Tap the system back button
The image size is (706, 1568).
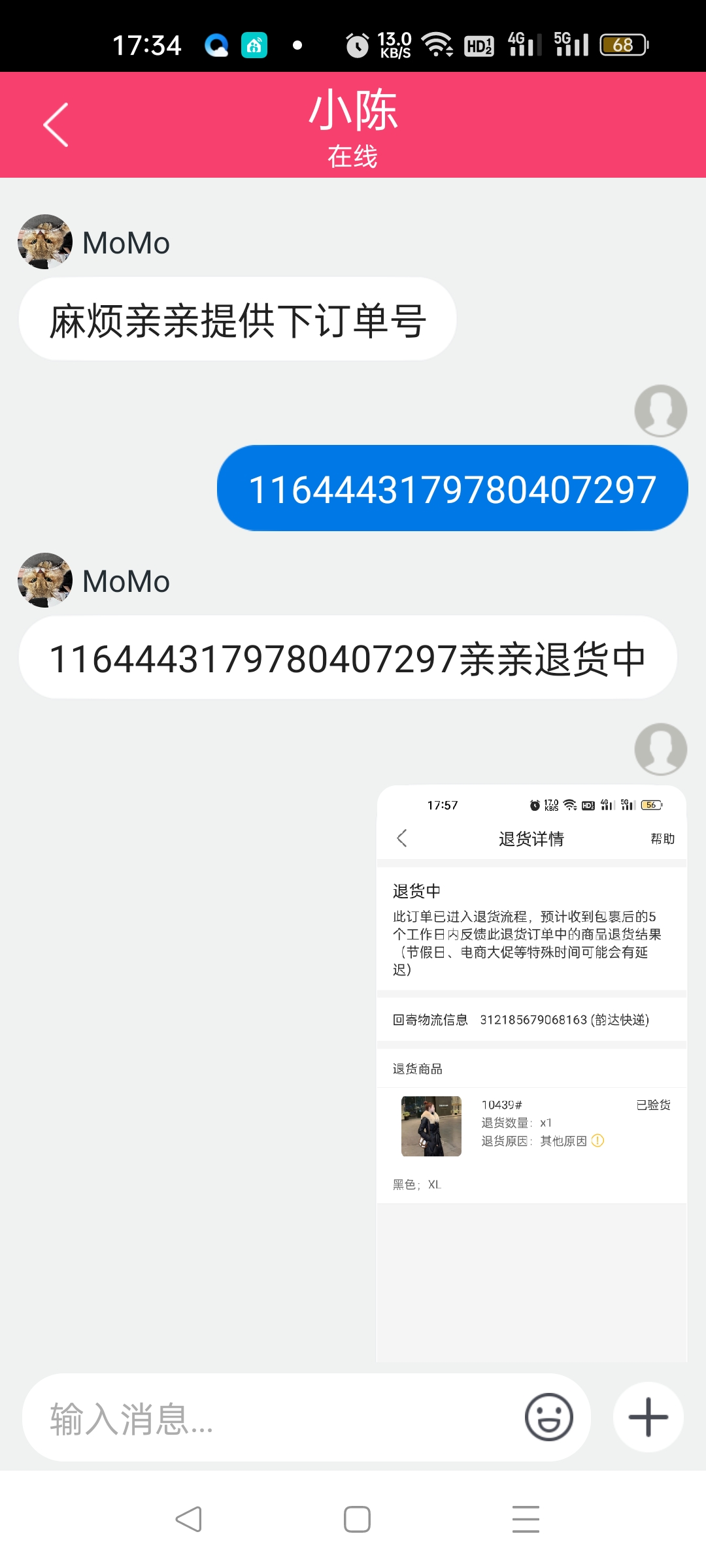coord(188,1519)
